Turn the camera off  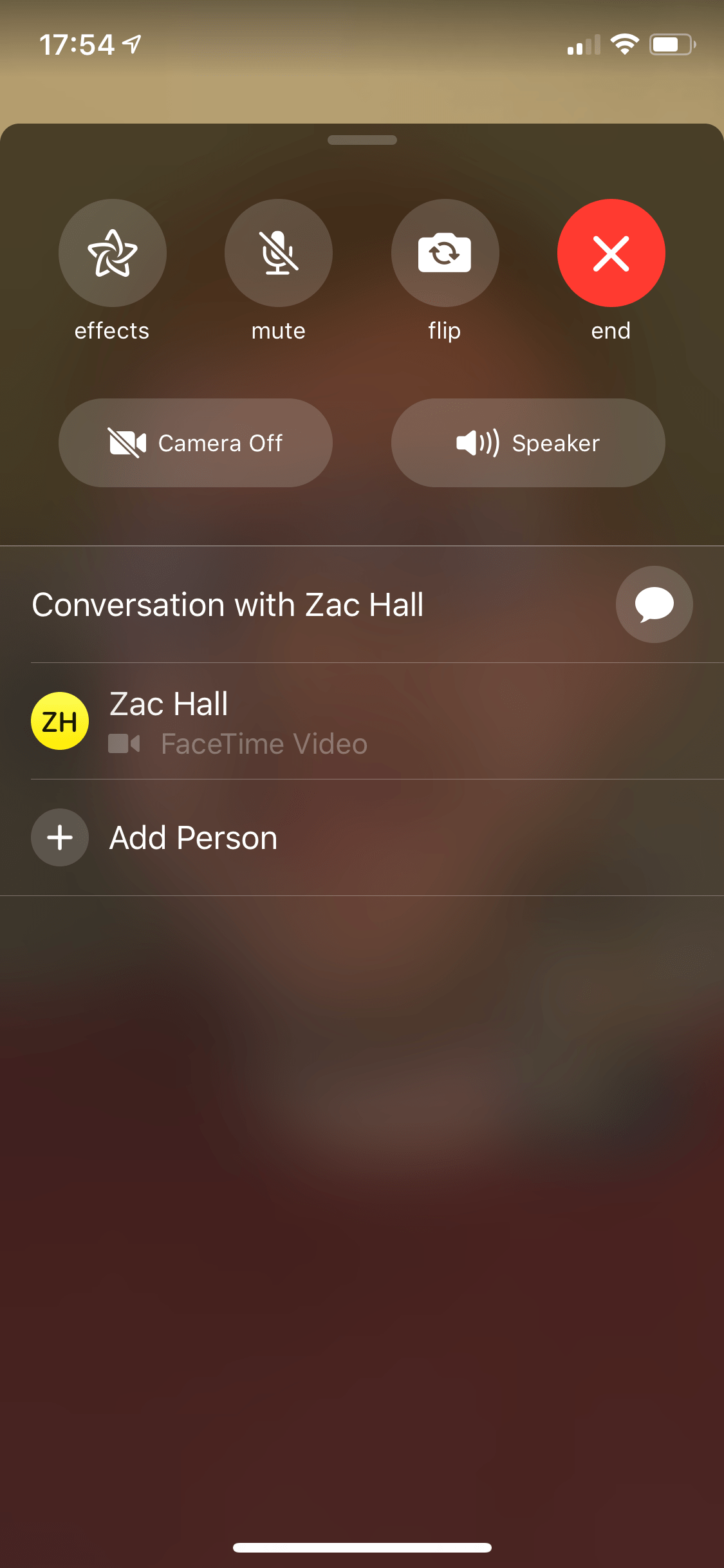195,443
